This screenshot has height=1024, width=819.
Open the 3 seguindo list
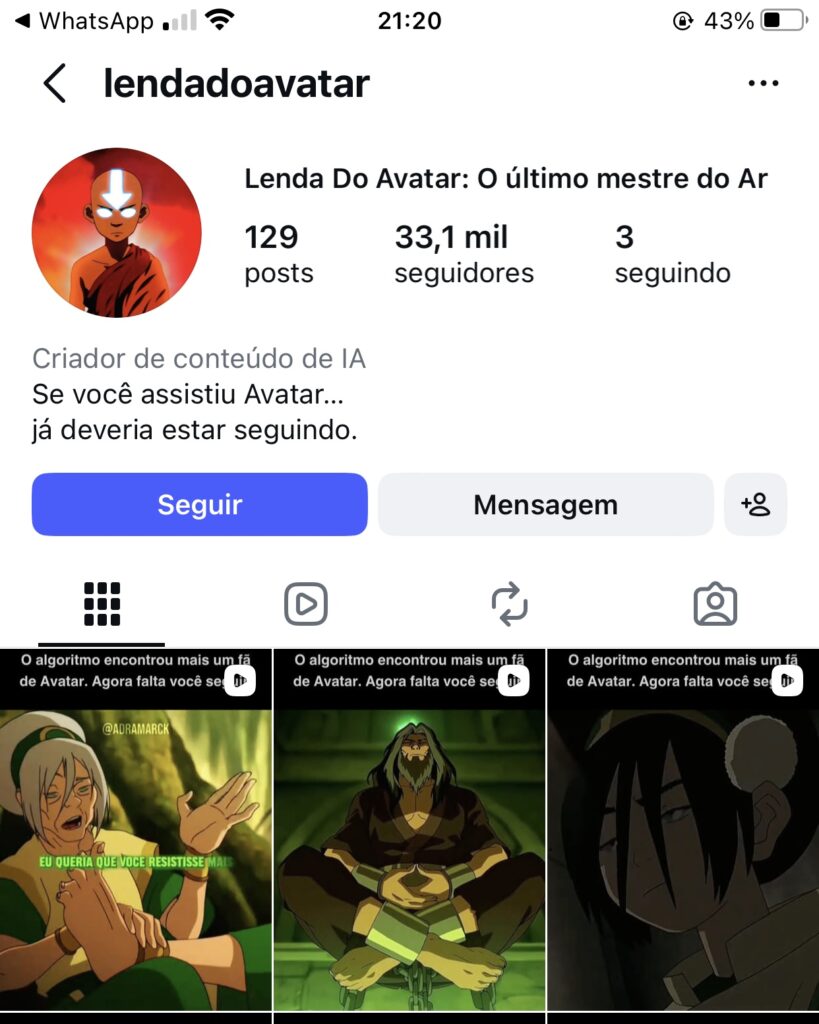coord(672,254)
